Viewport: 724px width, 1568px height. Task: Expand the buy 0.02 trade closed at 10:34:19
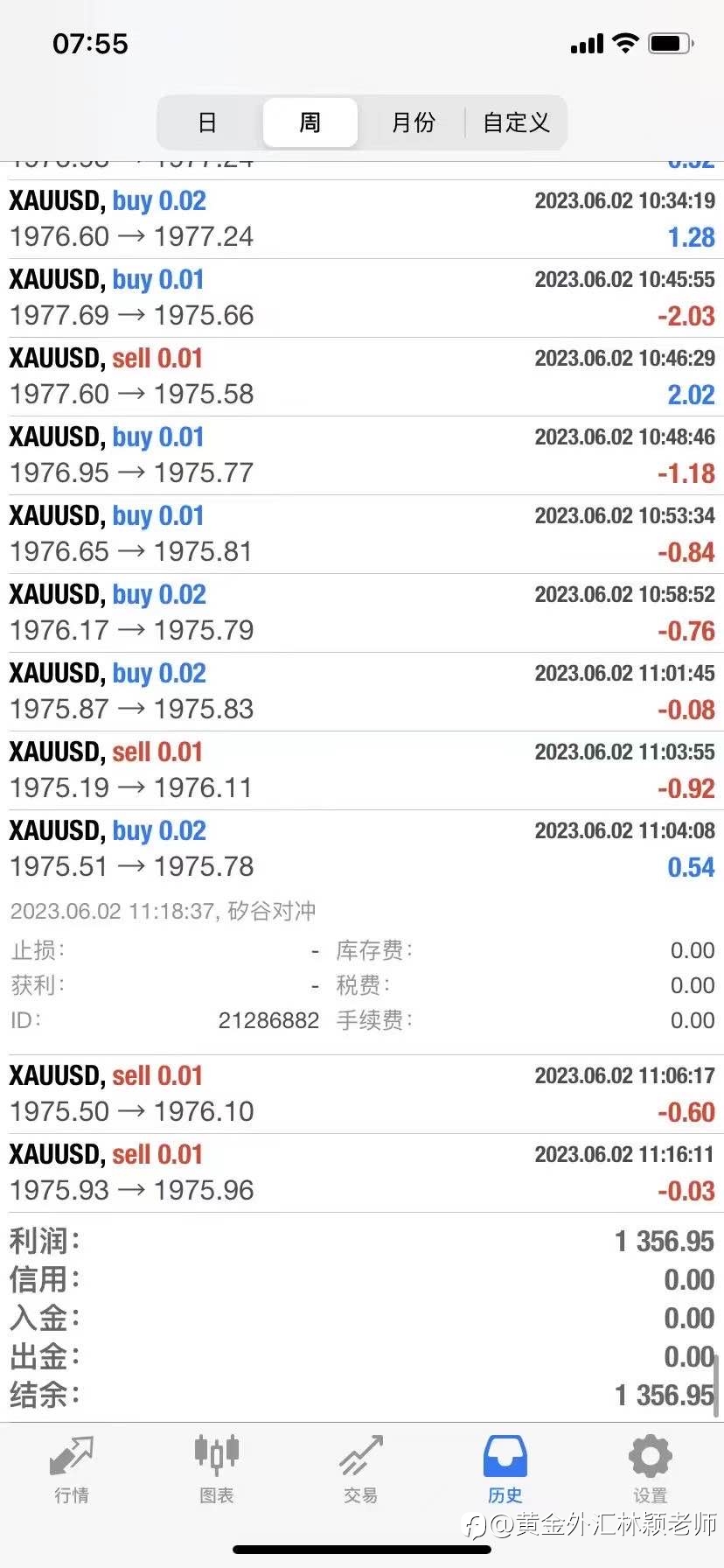point(362,219)
